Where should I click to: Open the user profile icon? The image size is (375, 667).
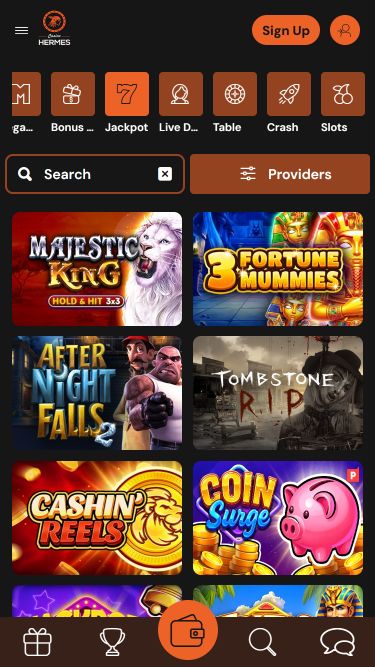pos(345,30)
